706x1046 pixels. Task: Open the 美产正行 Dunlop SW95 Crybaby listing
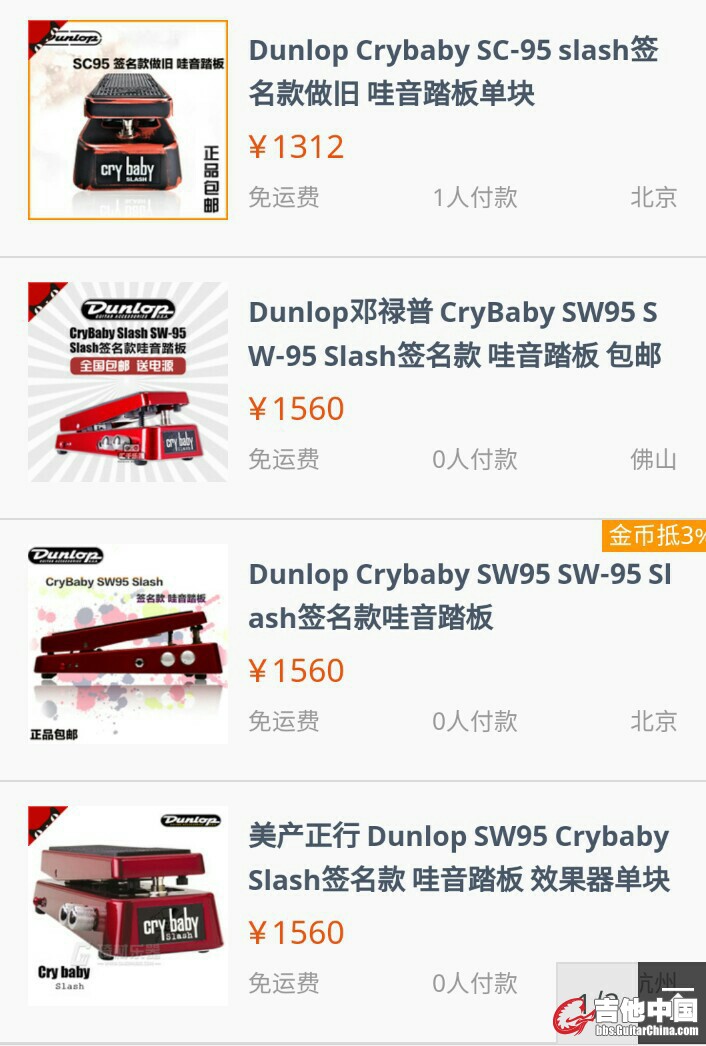click(x=458, y=858)
